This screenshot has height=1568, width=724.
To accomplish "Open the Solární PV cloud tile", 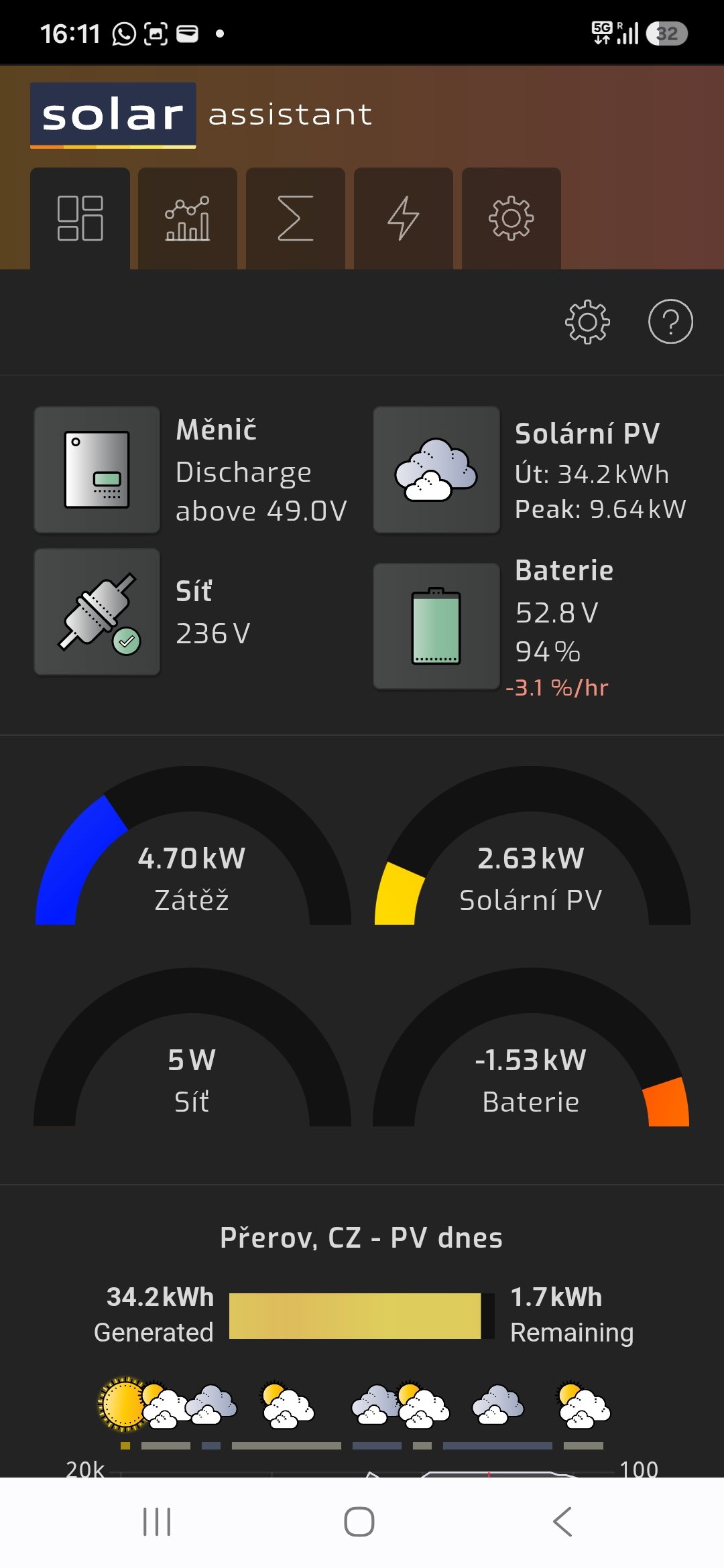I will [x=436, y=470].
